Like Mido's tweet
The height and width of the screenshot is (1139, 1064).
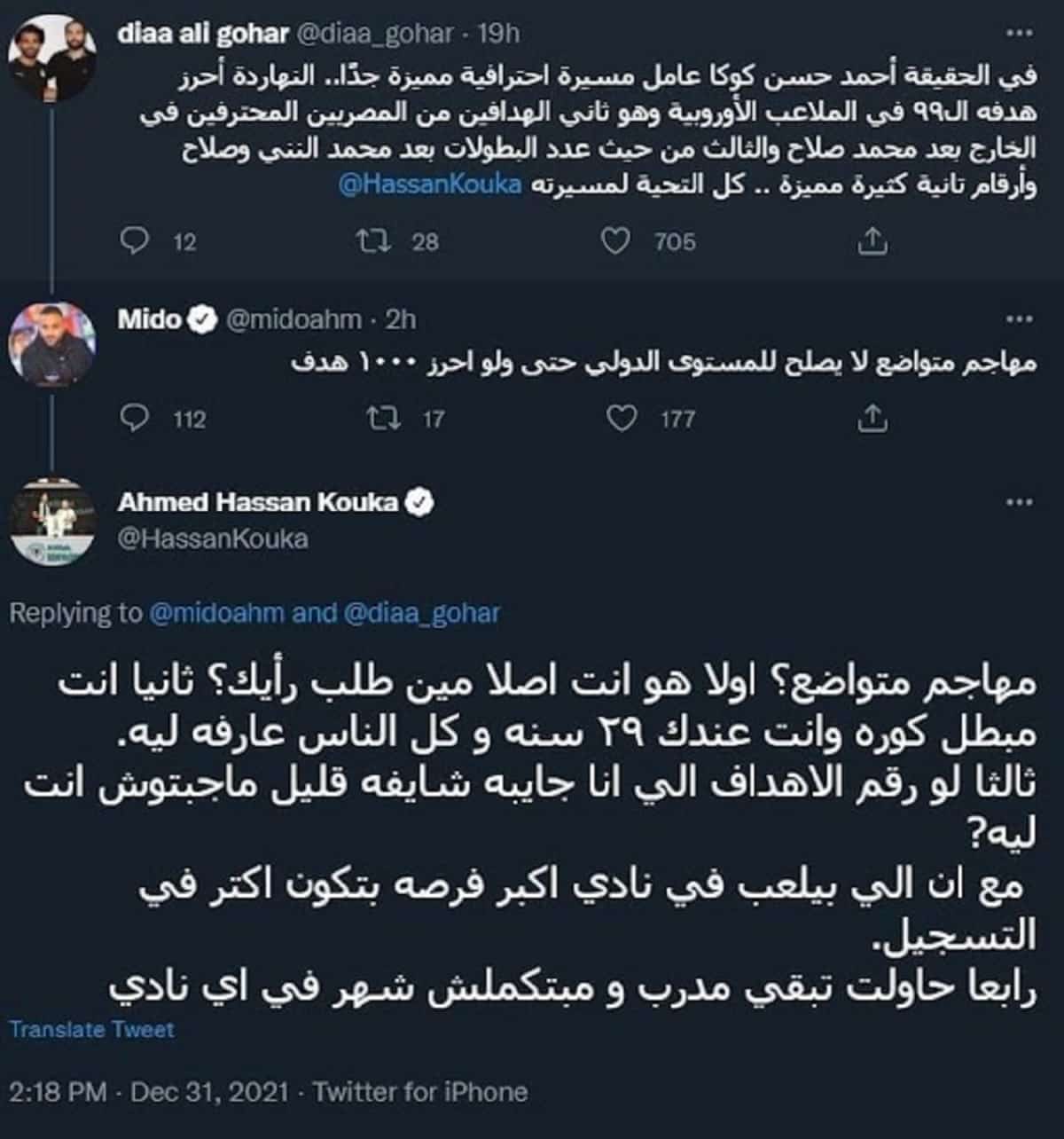(x=621, y=418)
